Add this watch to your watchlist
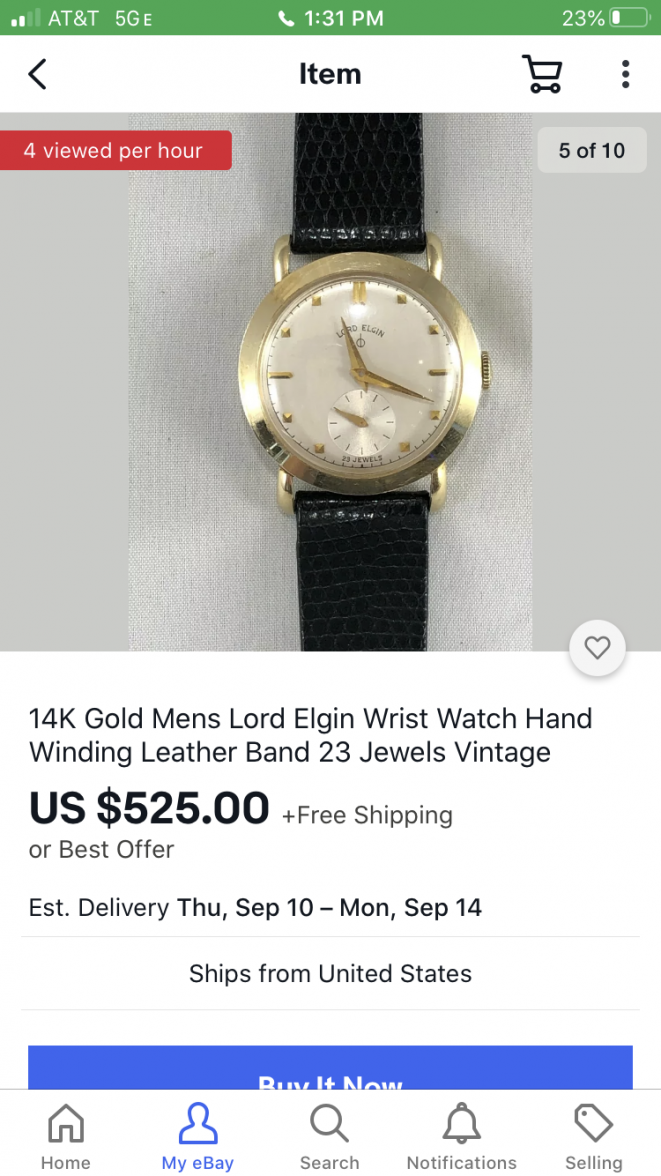This screenshot has width=661, height=1176. [x=597, y=649]
